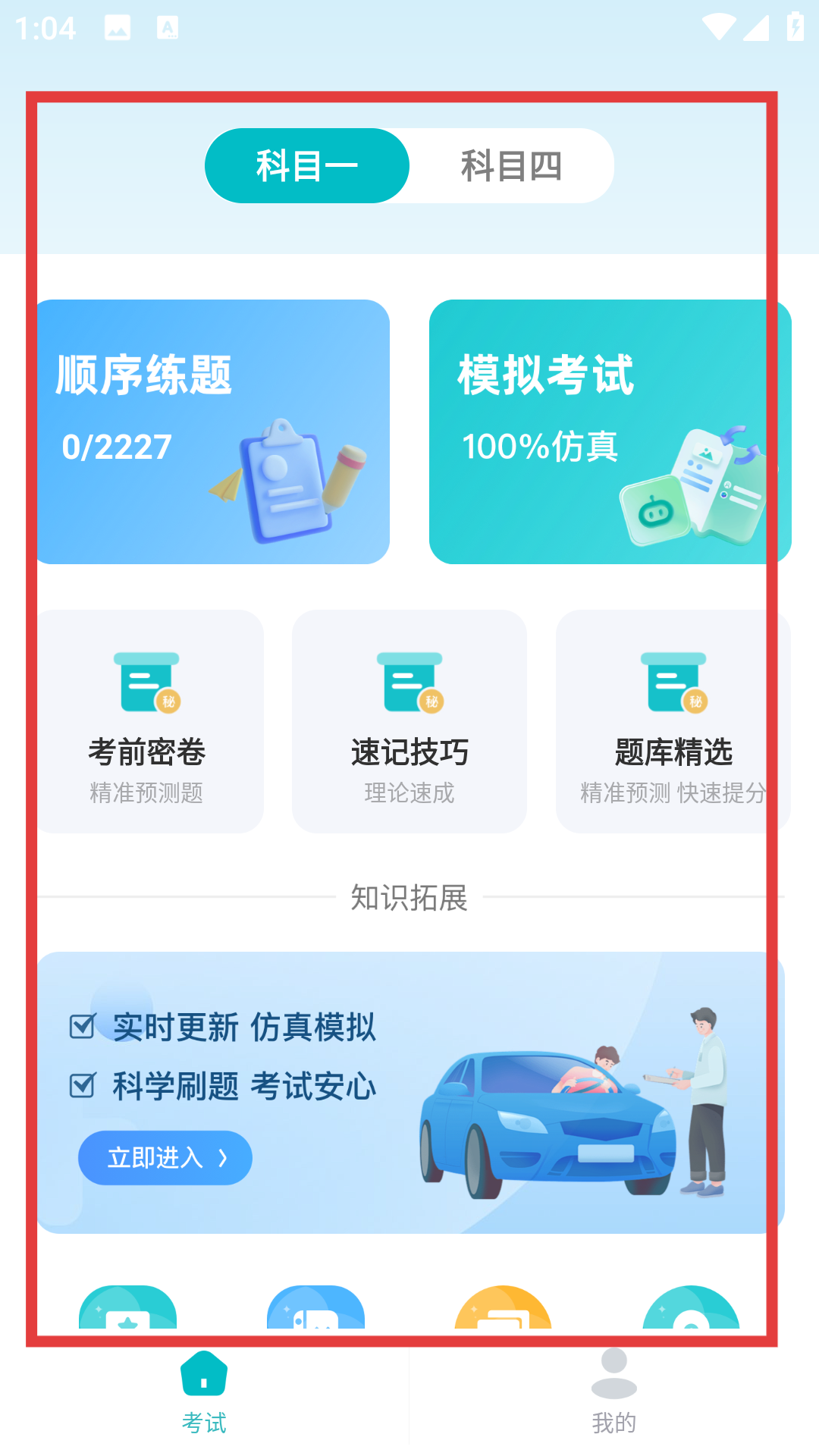Toggle the 实时更新 仿真模拟 checkbox
The image size is (819, 1456).
click(x=81, y=1026)
